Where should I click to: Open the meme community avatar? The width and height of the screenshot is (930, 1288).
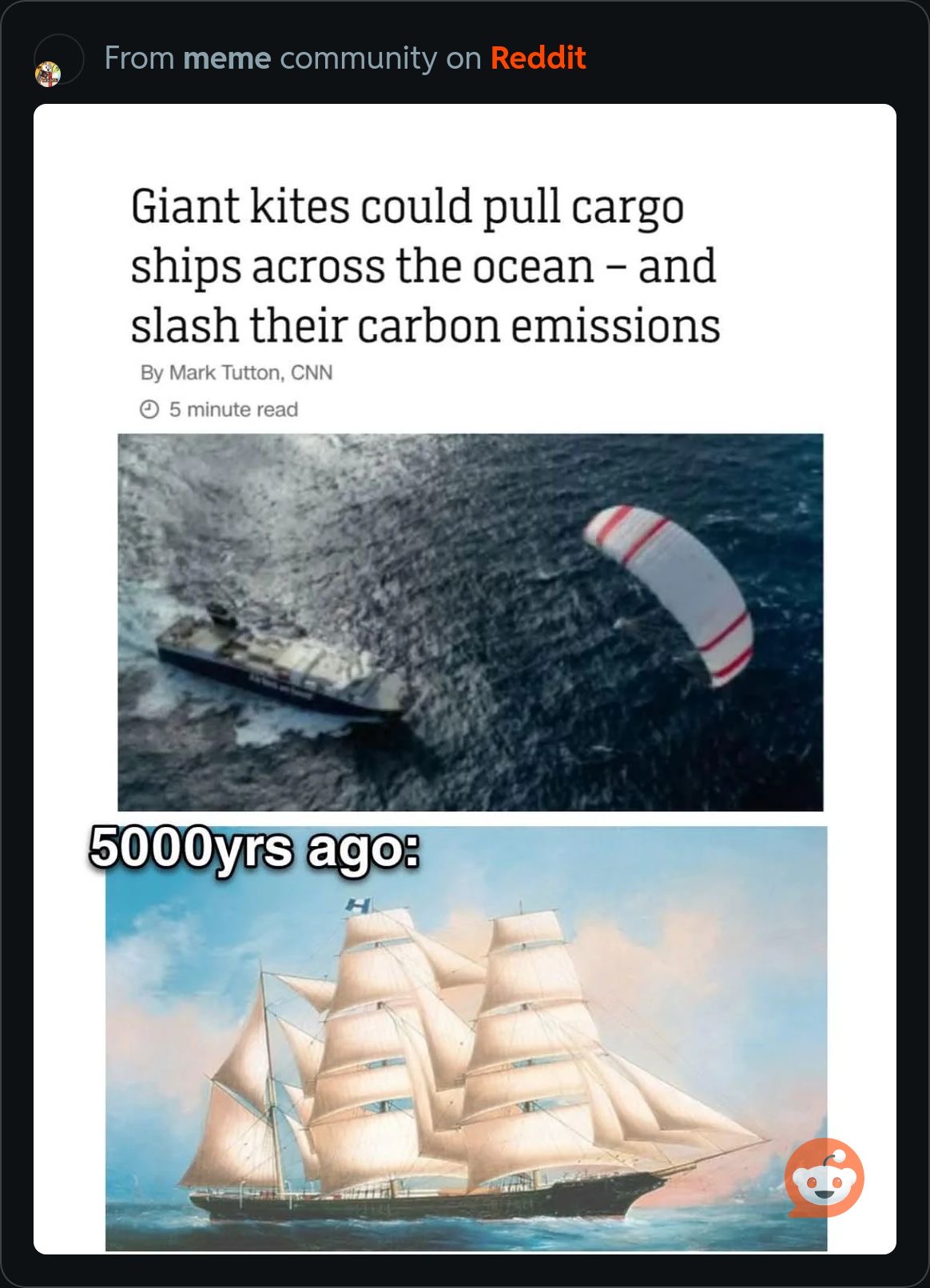click(50, 72)
